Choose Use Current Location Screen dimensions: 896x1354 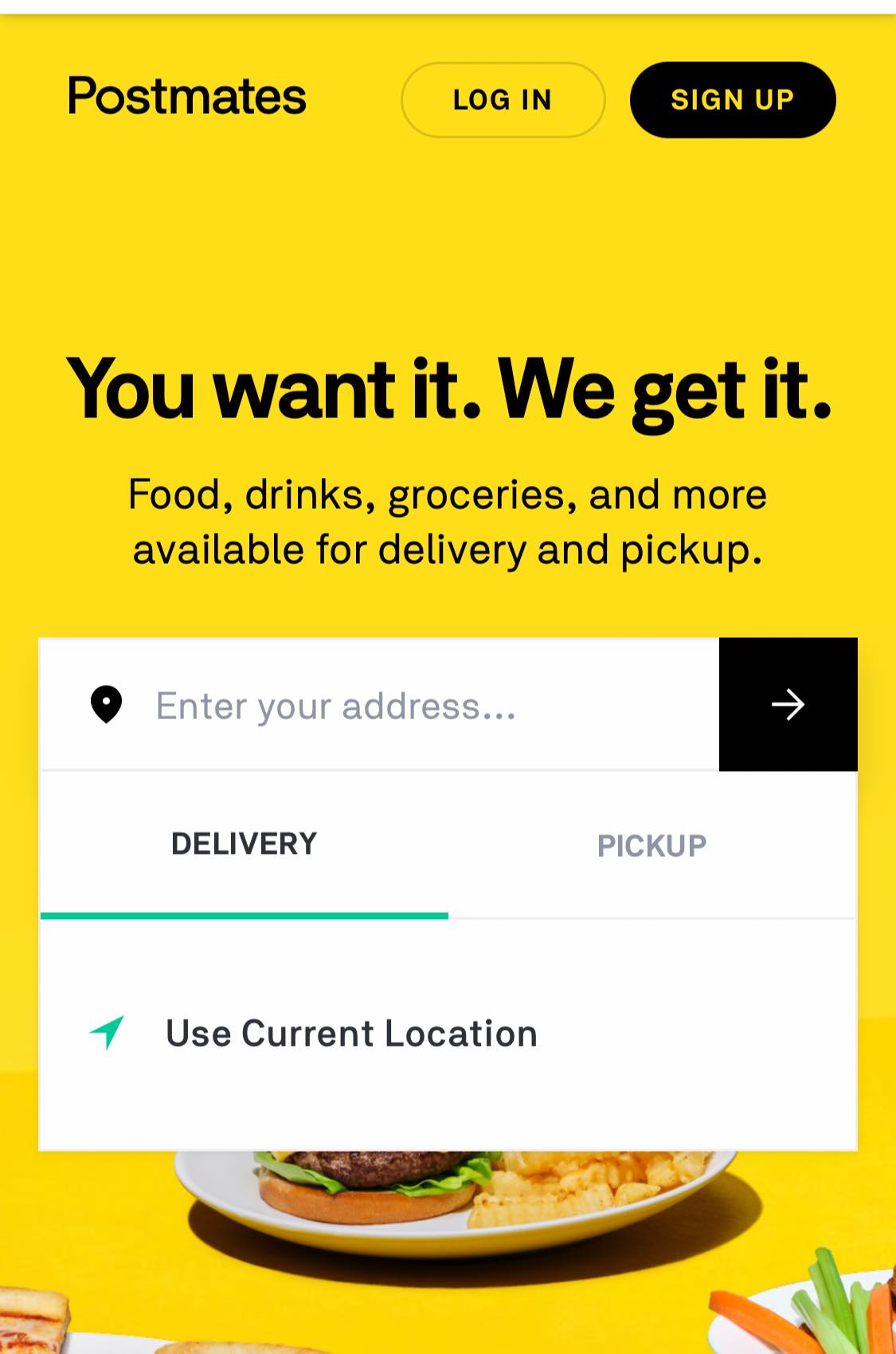[350, 1034]
